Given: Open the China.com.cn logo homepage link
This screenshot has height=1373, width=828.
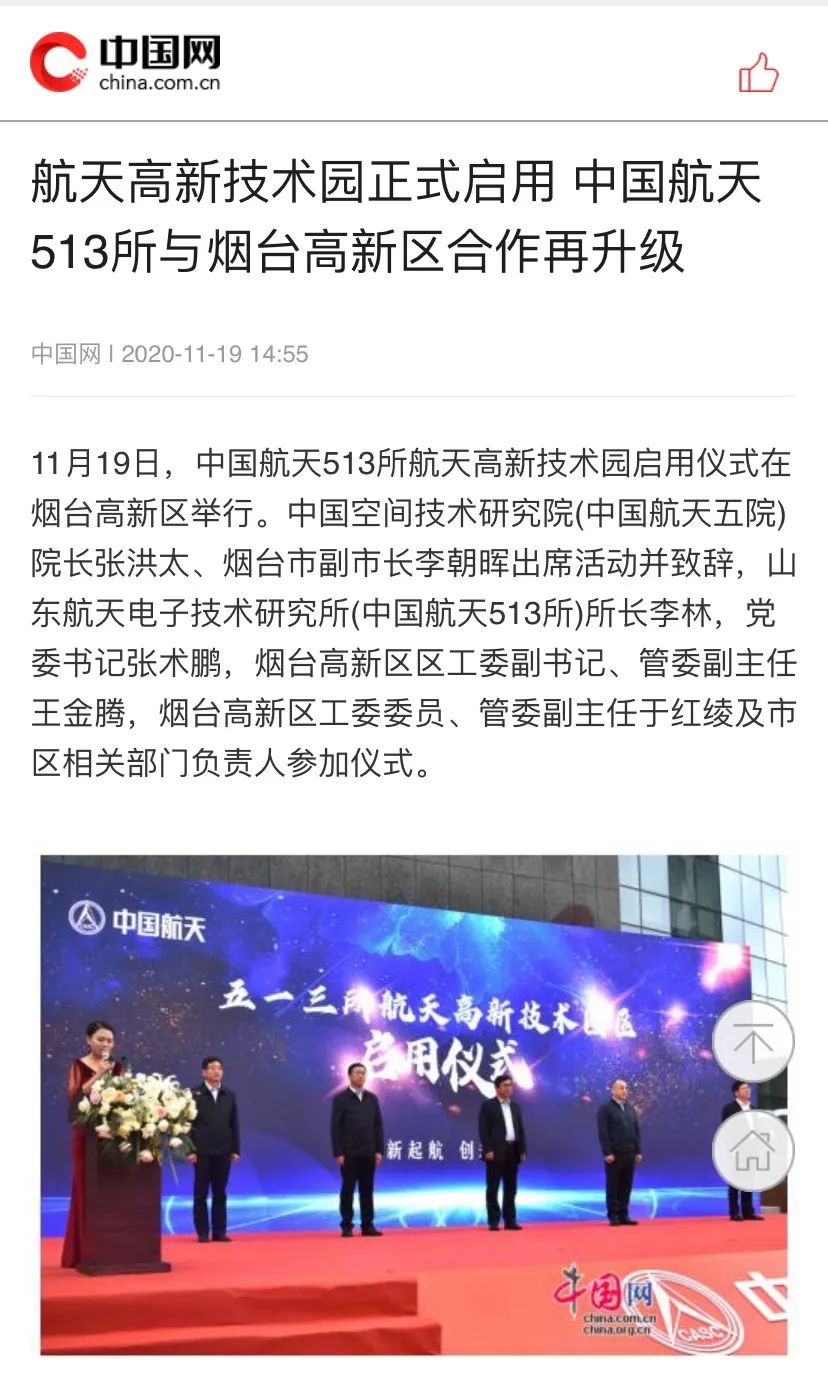Looking at the screenshot, I should pyautogui.click(x=125, y=62).
